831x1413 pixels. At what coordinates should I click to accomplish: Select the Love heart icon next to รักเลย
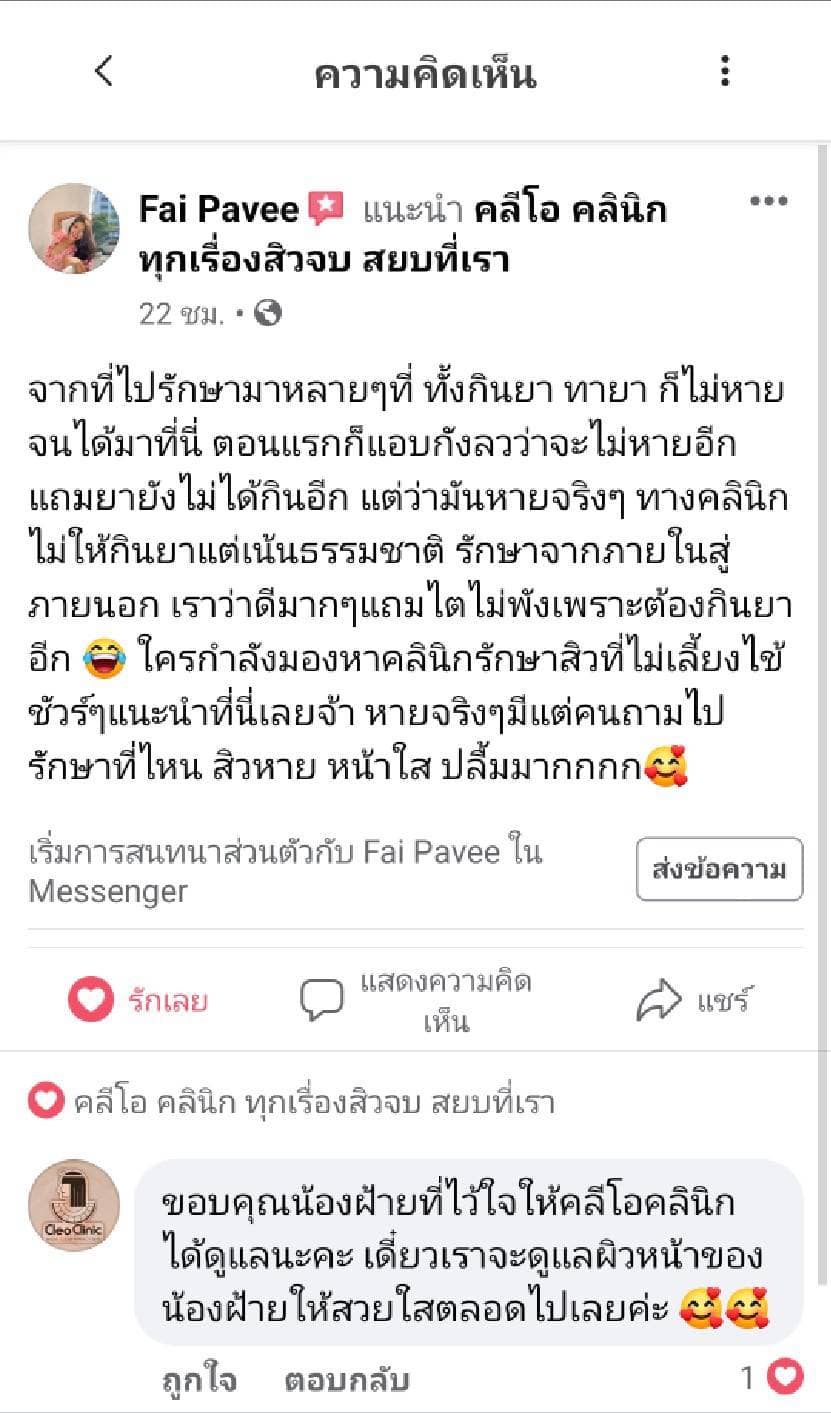click(x=91, y=999)
